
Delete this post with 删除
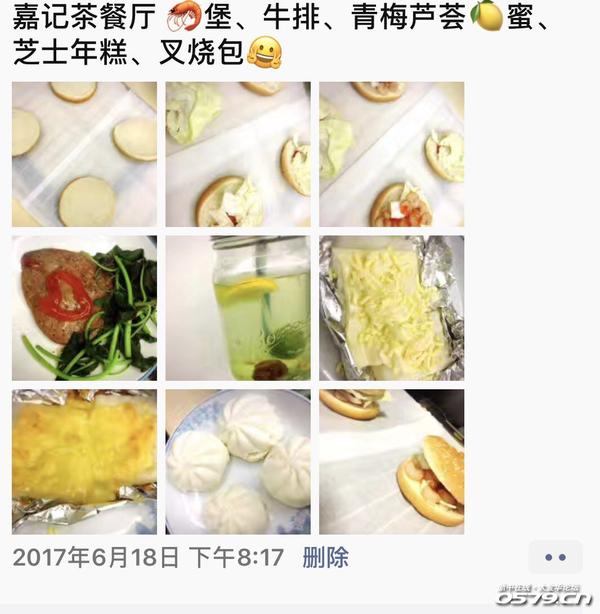pos(325,557)
